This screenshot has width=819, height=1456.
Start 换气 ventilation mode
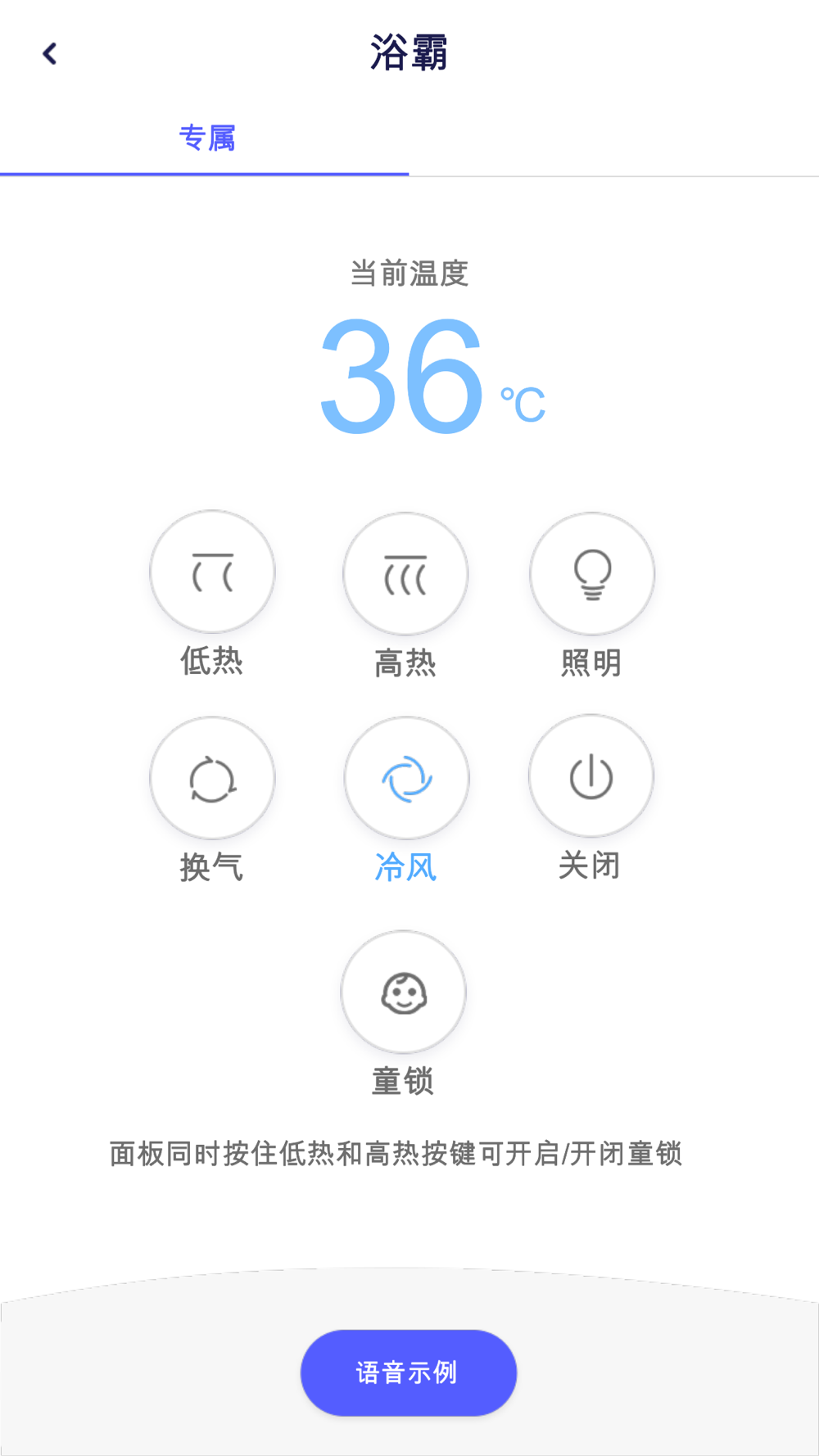(x=212, y=779)
